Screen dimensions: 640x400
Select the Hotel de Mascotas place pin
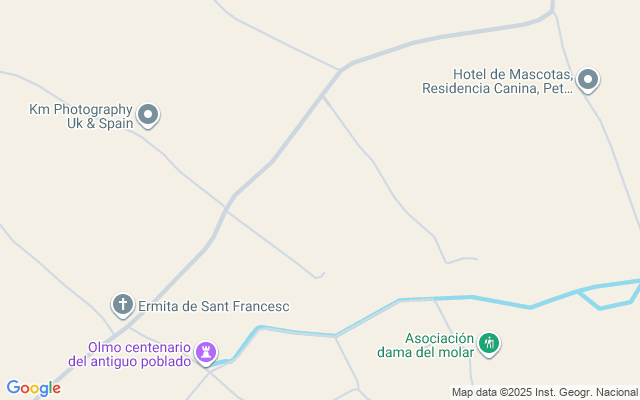pos(588,79)
